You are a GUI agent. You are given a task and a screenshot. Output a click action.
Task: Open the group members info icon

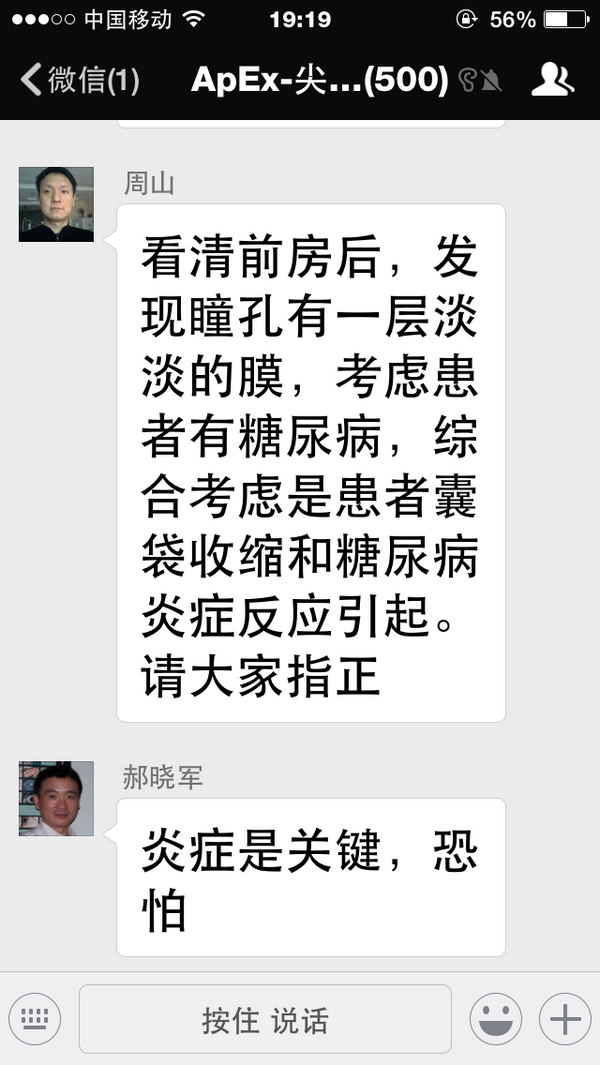click(552, 80)
